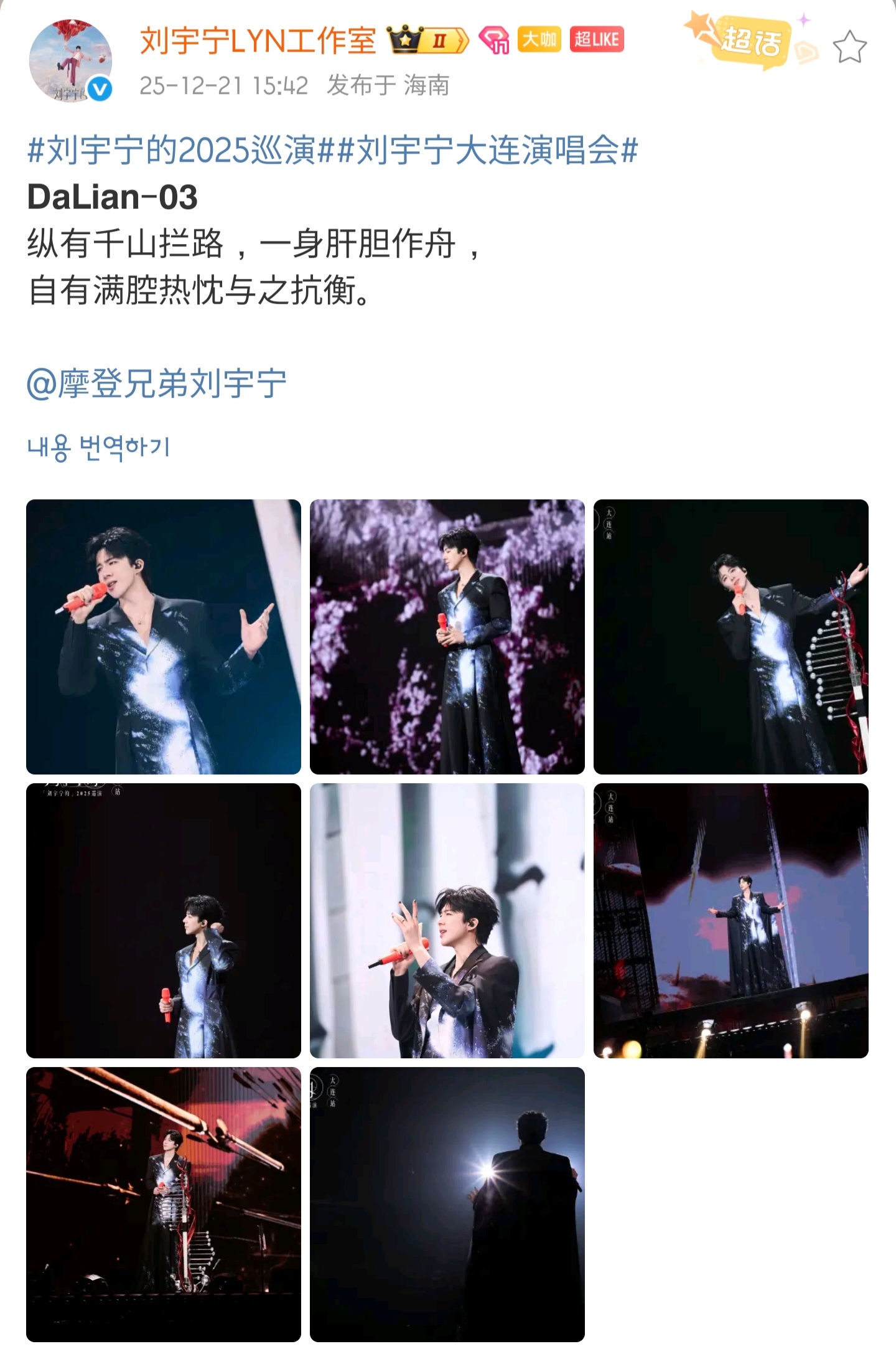Open 刘宇宁LYN工作室 profile avatar
The image size is (896, 1354).
tap(70, 60)
